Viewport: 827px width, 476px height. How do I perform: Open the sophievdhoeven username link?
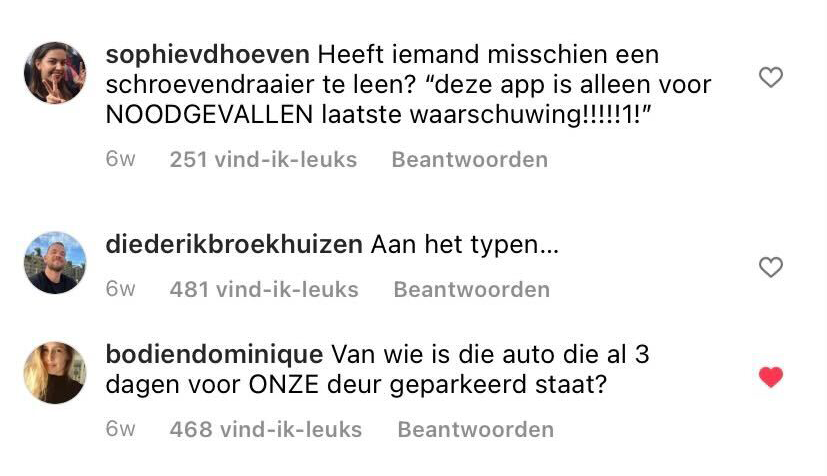207,53
